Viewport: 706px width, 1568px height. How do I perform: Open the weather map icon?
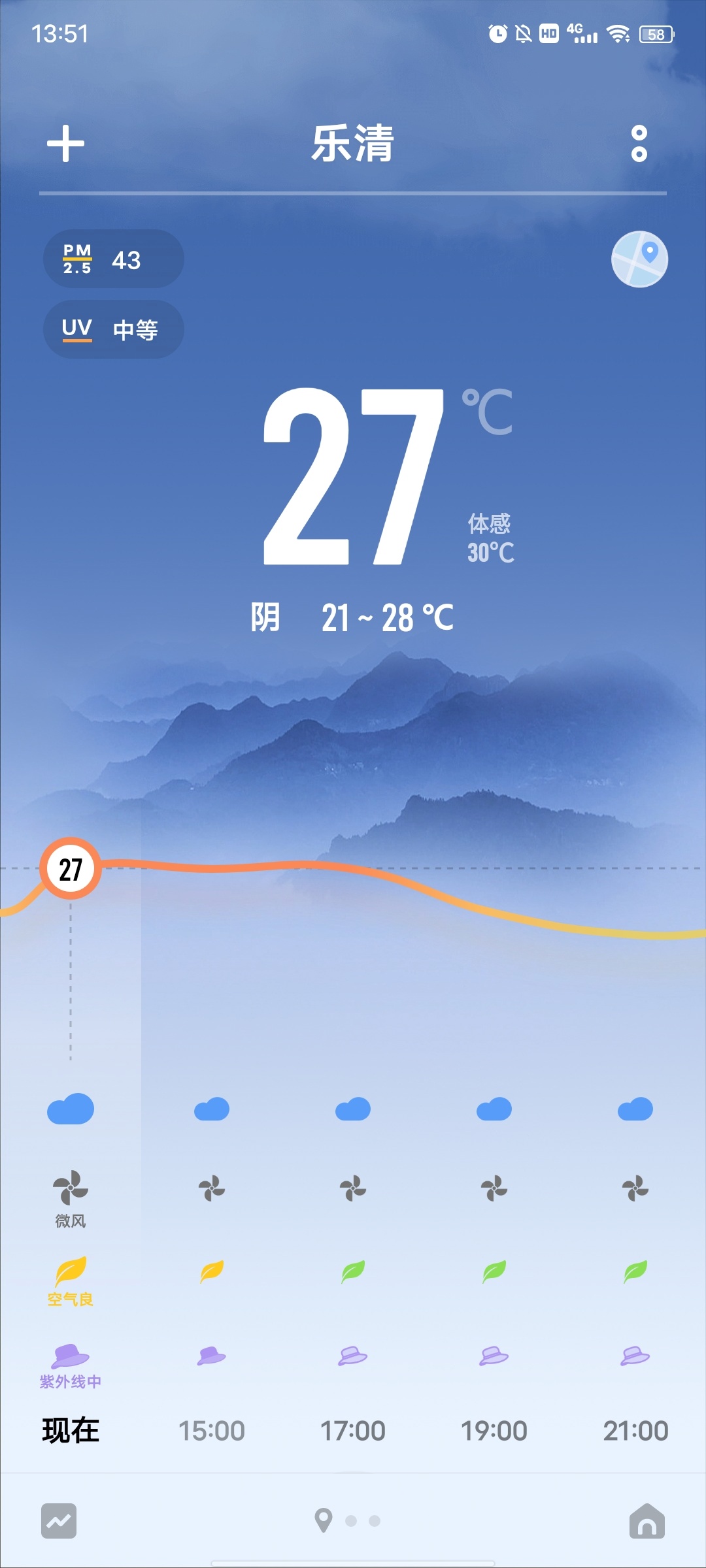tap(639, 259)
